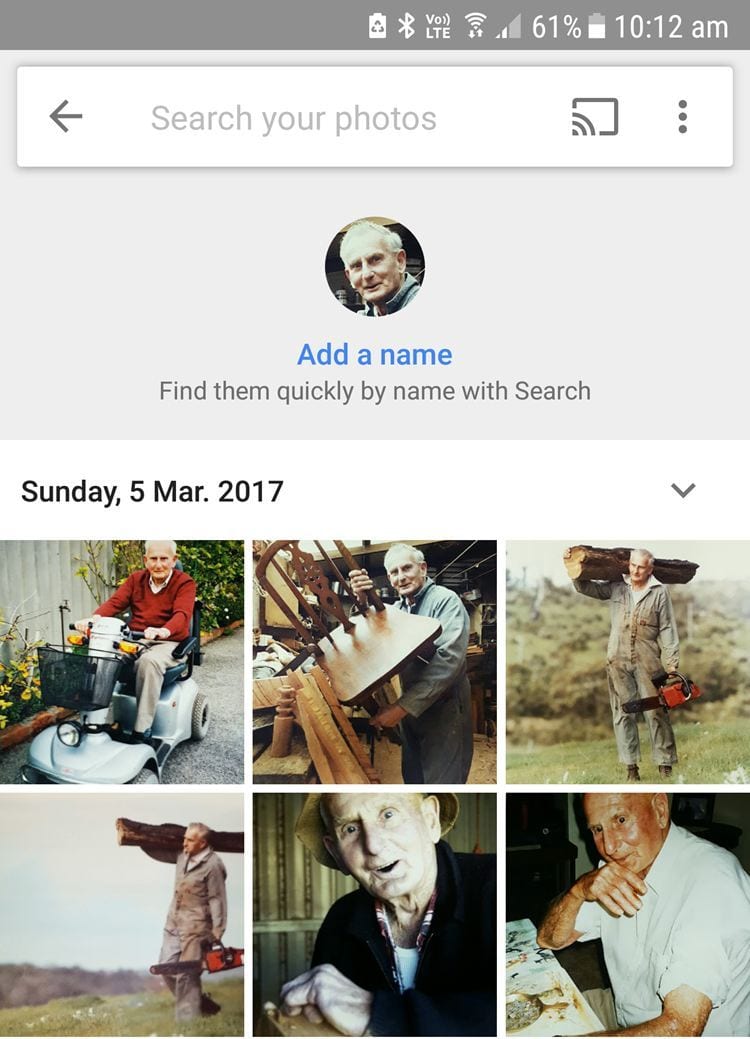Open the close-up photo of the smiling man
The image size is (750, 1039).
coord(373,912)
